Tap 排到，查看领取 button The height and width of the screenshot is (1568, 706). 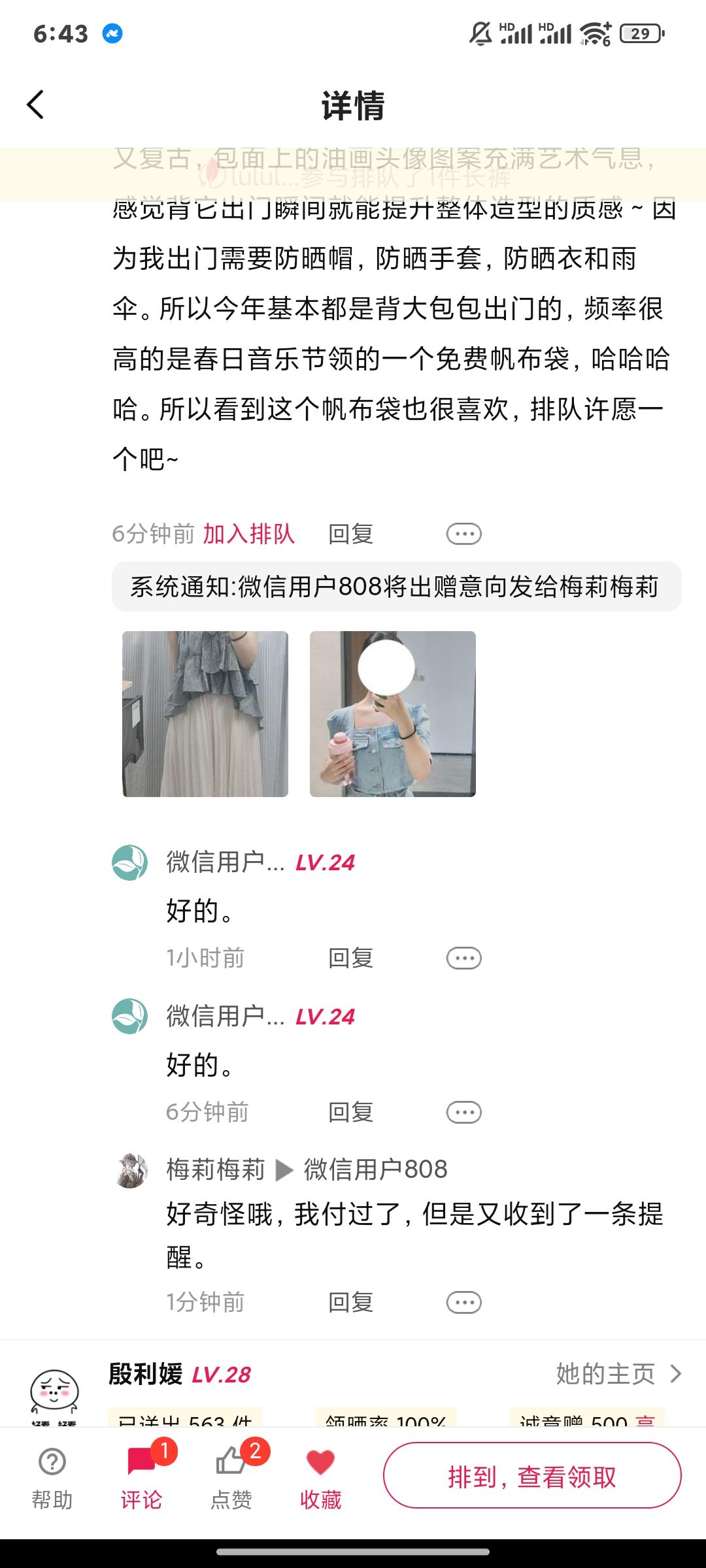[x=532, y=1476]
